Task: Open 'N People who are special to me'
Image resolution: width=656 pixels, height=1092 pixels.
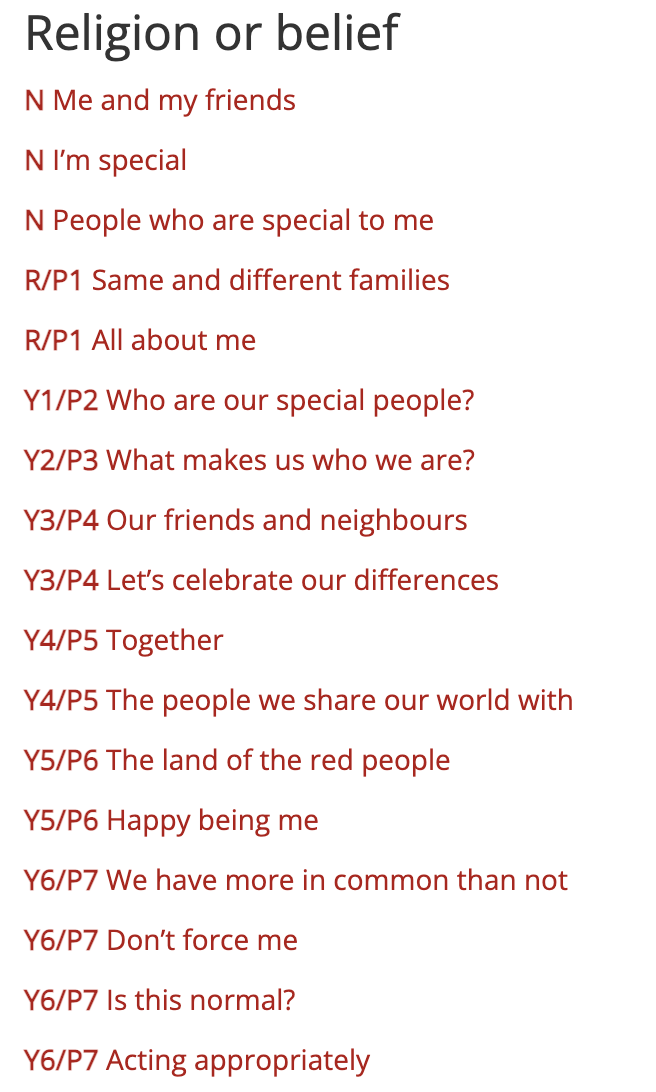Action: 229,221
